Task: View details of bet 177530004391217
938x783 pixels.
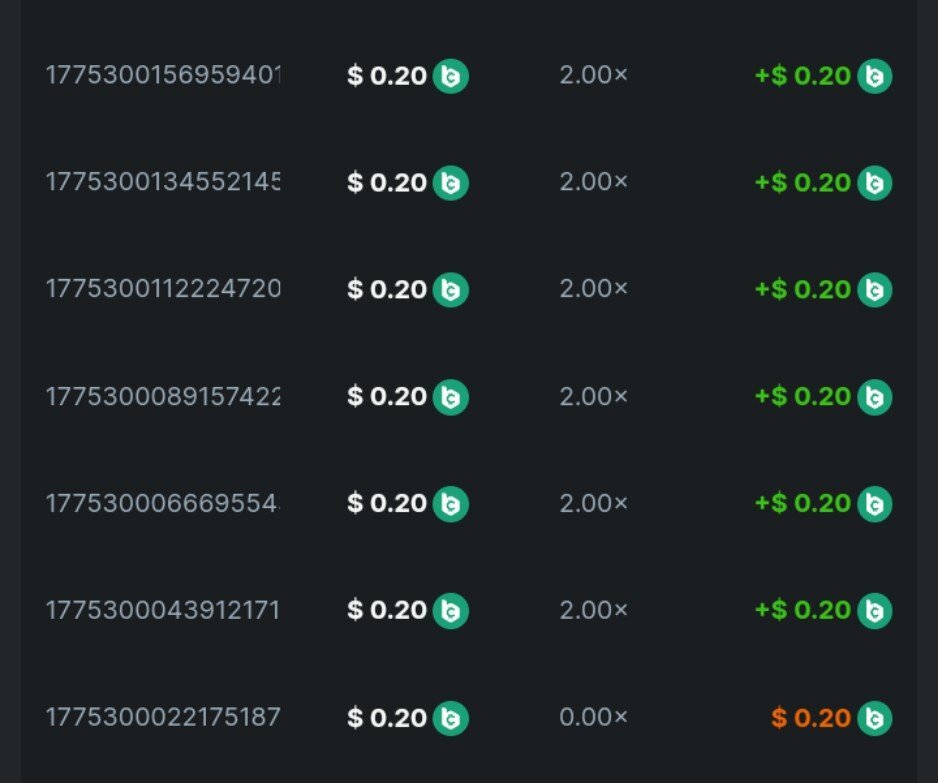Action: click(x=163, y=611)
